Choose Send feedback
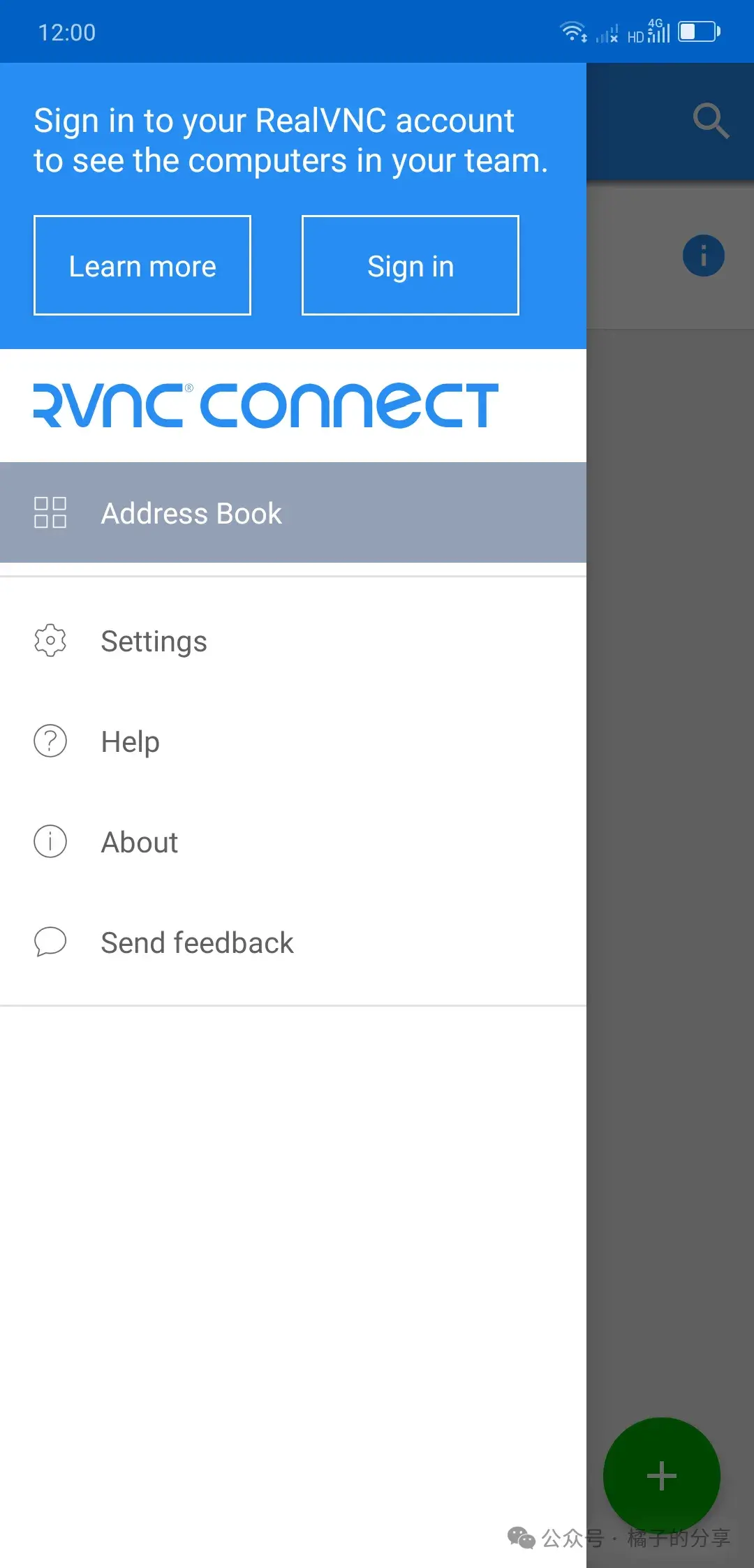 (x=293, y=942)
